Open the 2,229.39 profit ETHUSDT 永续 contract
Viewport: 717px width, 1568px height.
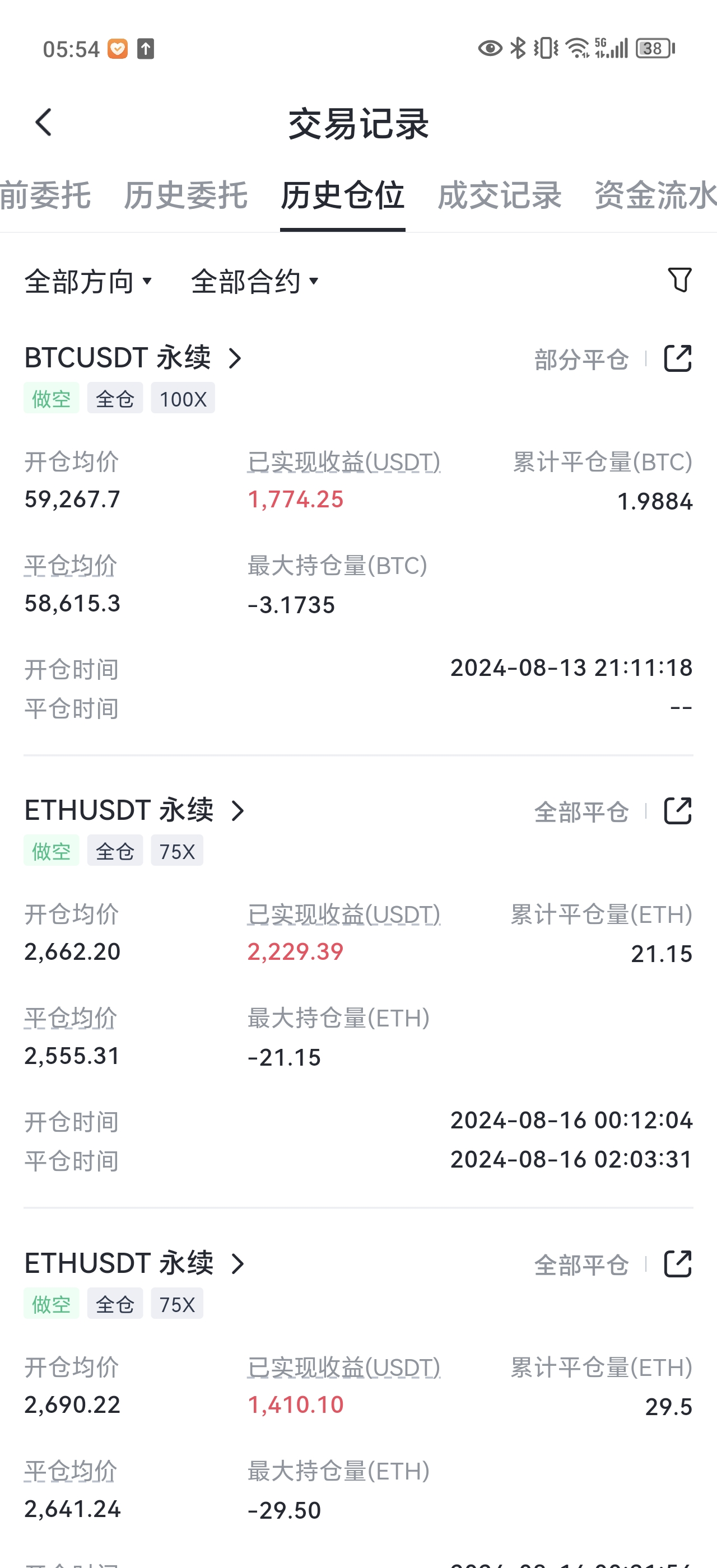coord(135,811)
